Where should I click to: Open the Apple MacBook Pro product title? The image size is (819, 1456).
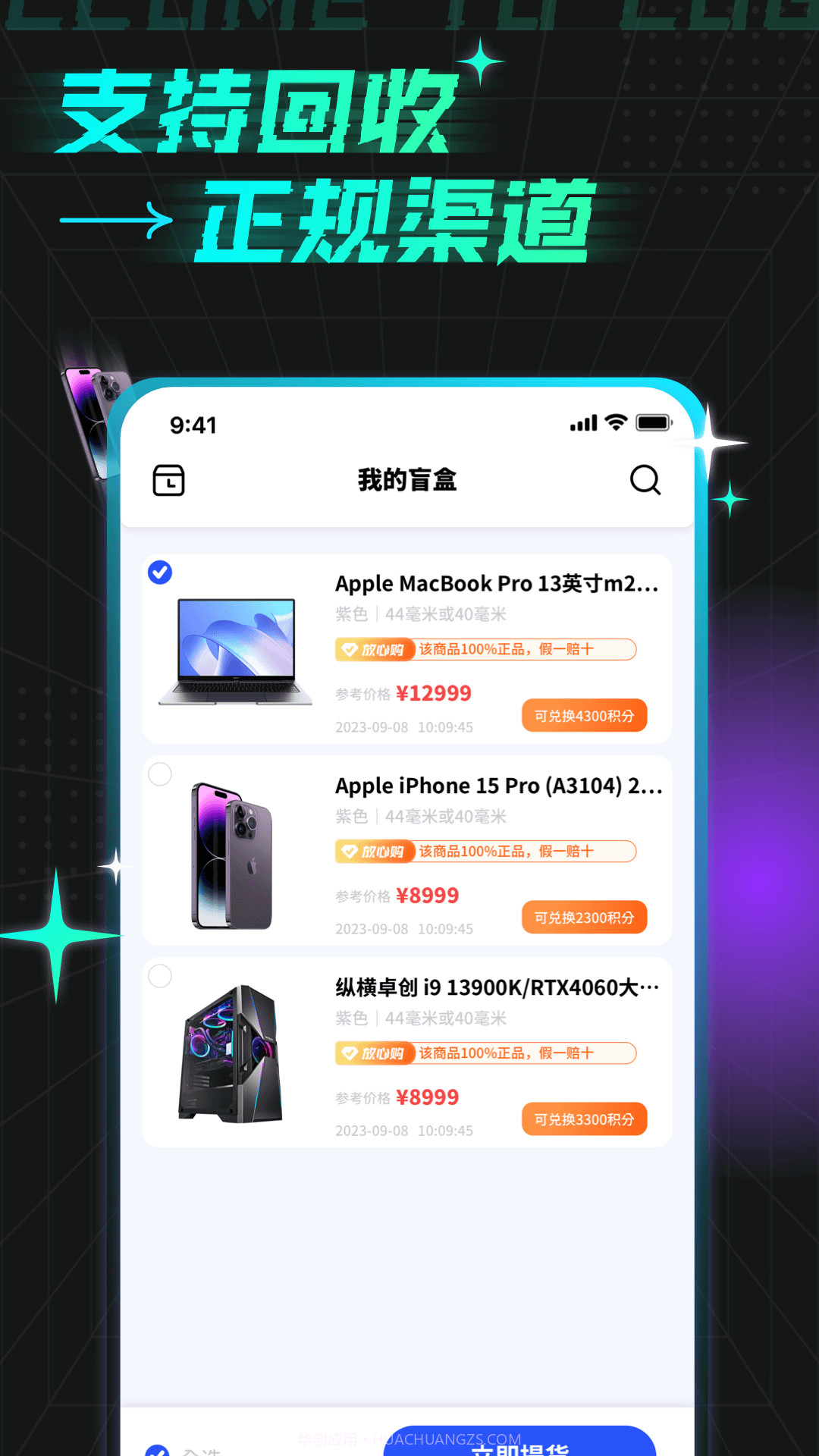[497, 584]
